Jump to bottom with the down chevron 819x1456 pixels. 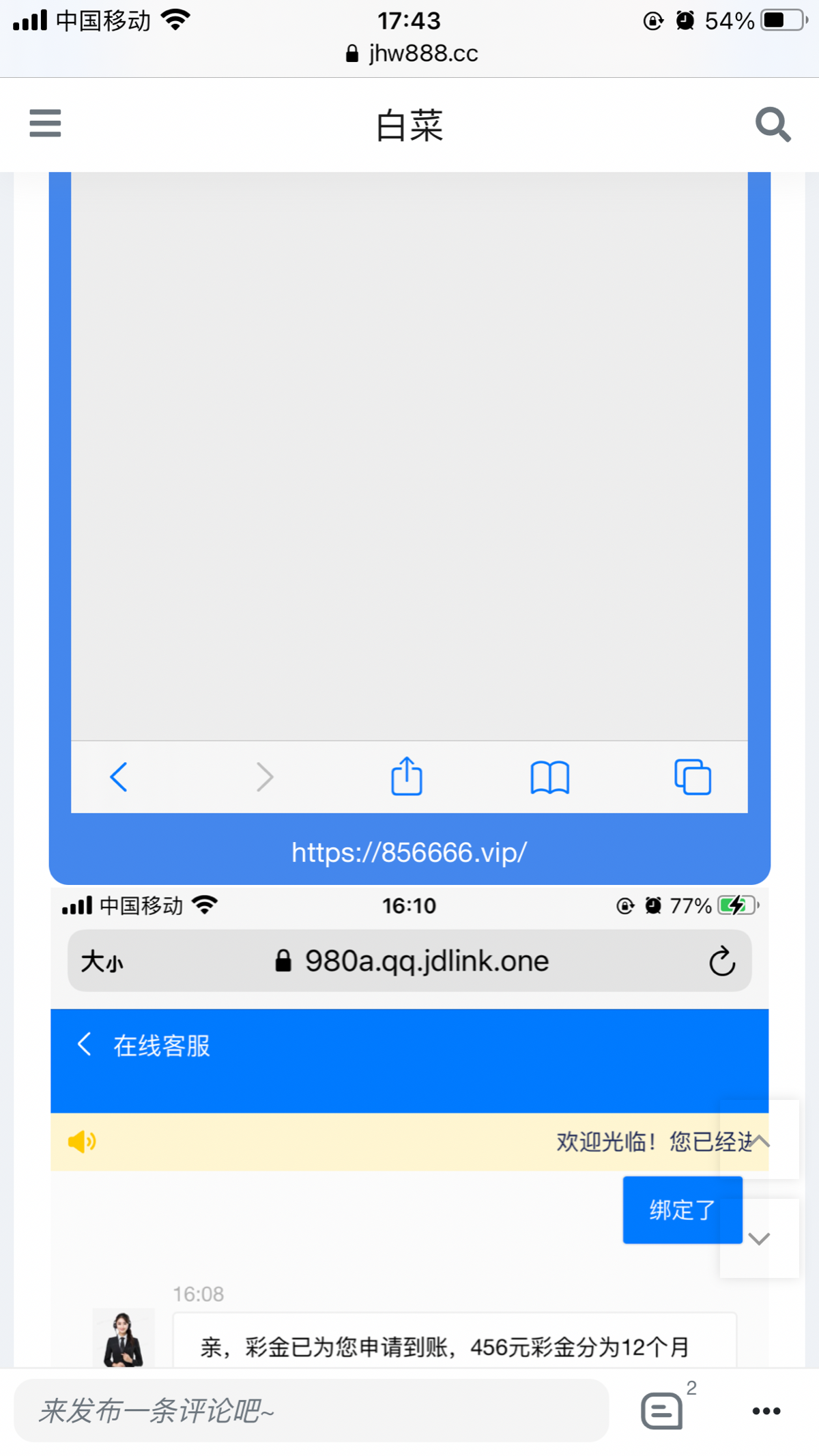click(759, 1238)
